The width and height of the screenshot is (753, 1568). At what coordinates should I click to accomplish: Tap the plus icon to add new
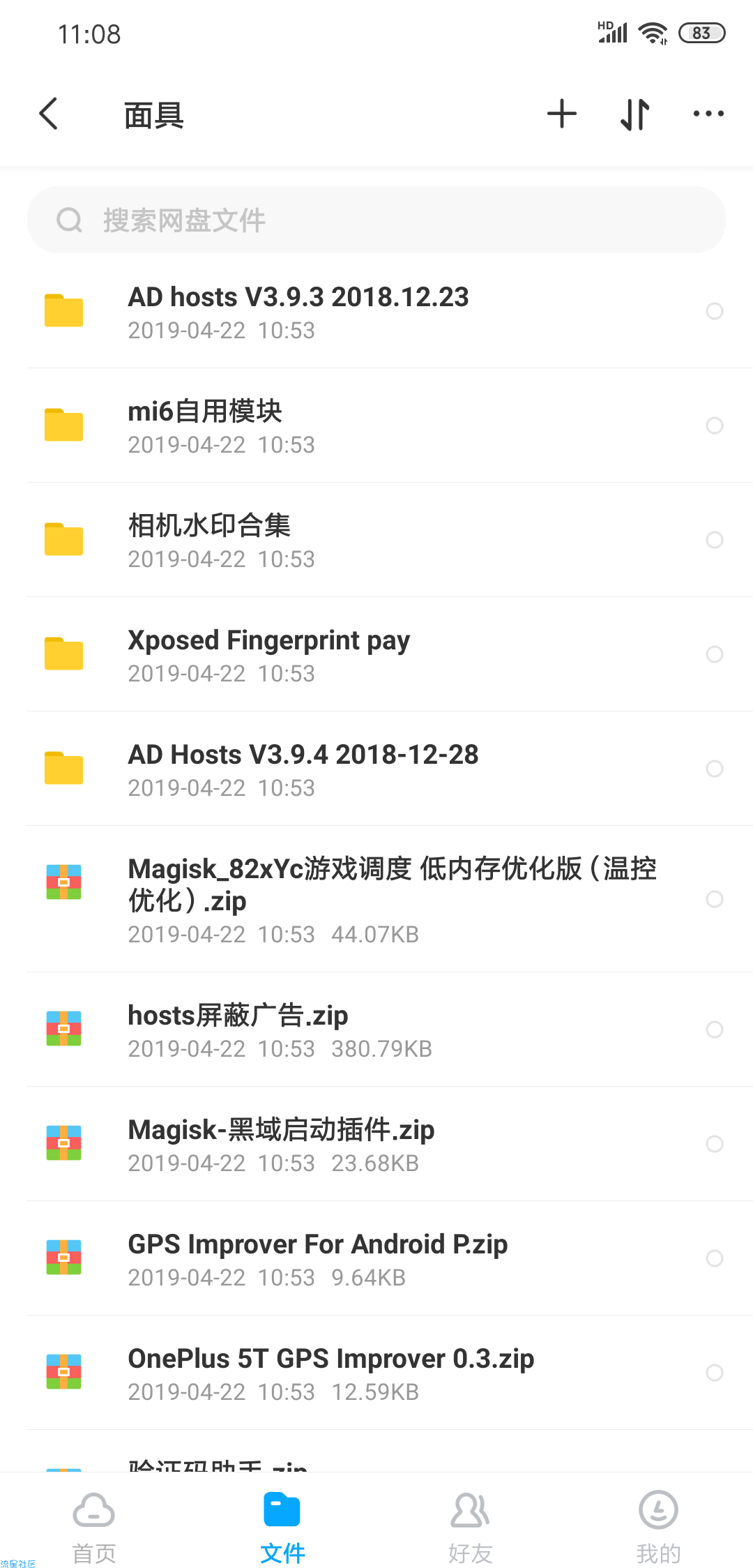point(562,114)
